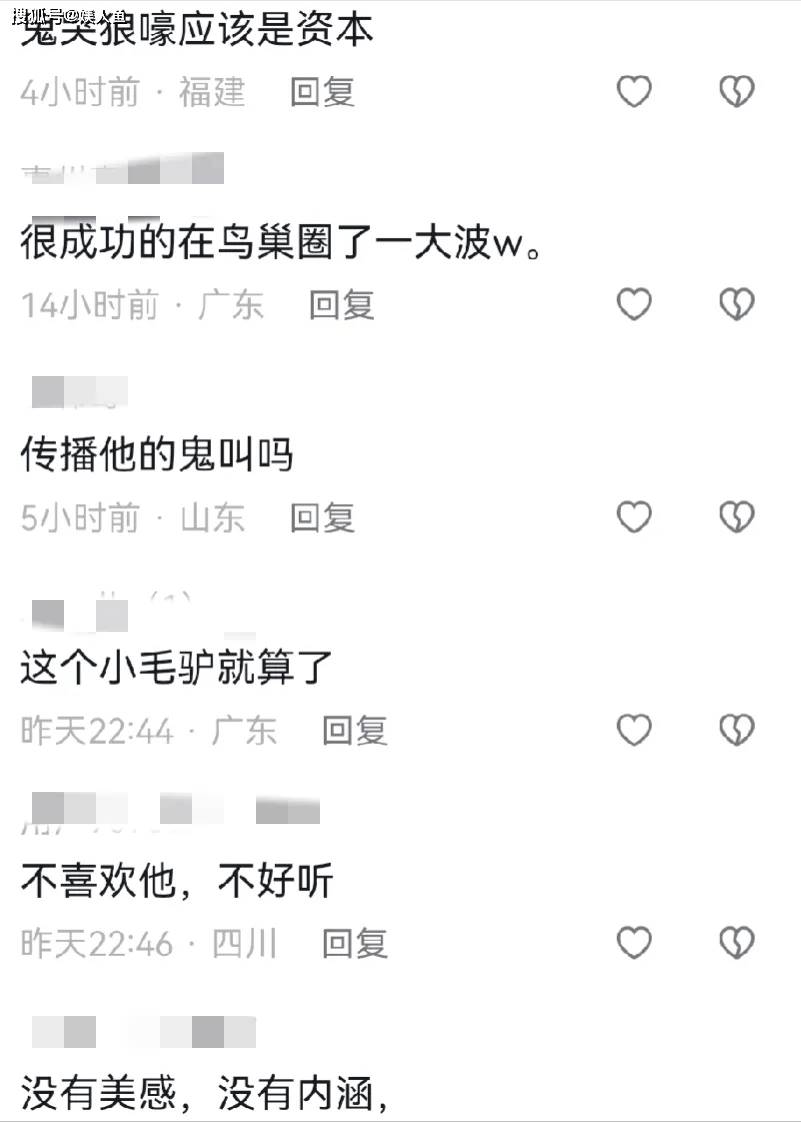Like the comment posted 4小时前
The height and width of the screenshot is (1122, 801).
pos(633,92)
